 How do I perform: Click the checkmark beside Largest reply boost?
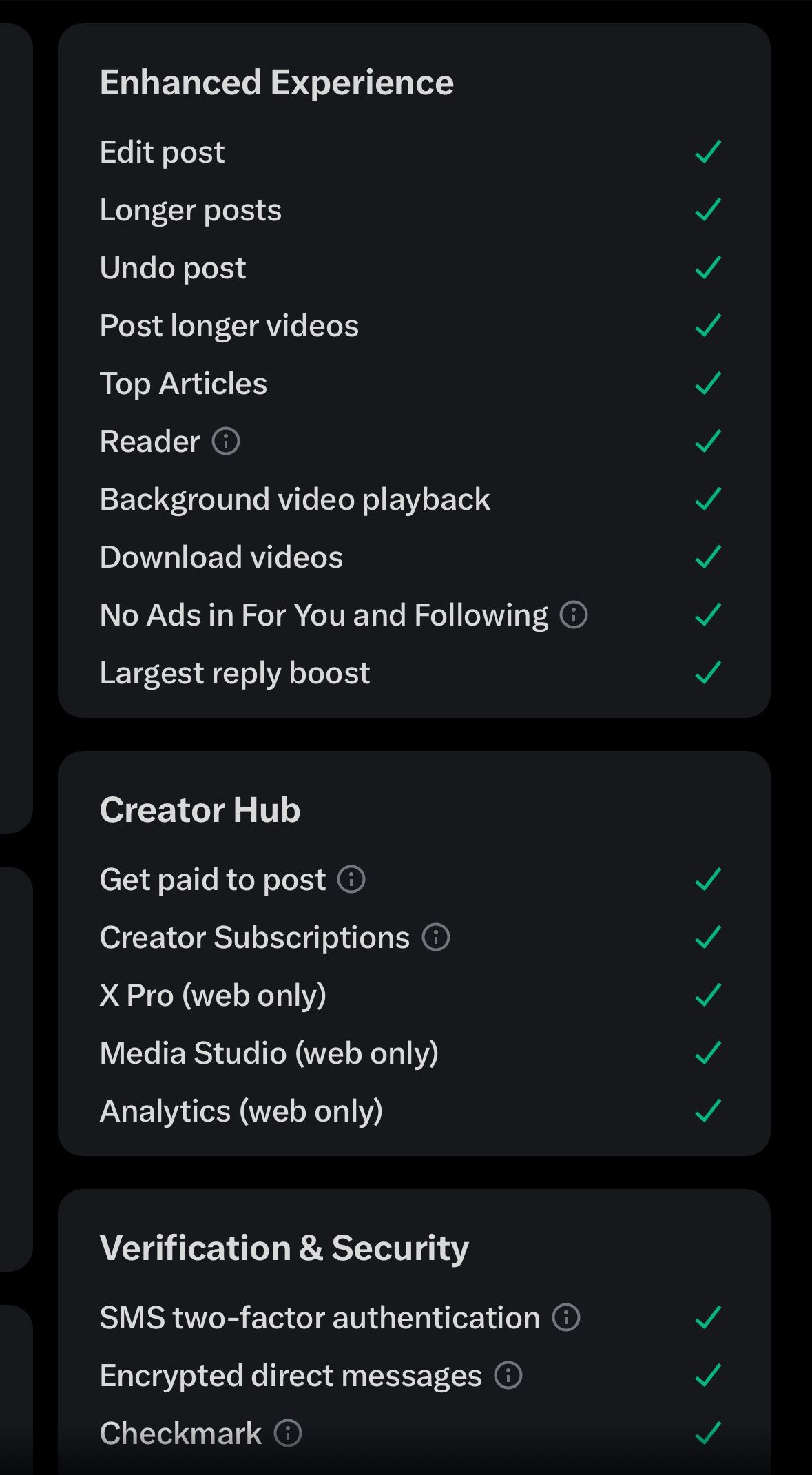coord(708,672)
